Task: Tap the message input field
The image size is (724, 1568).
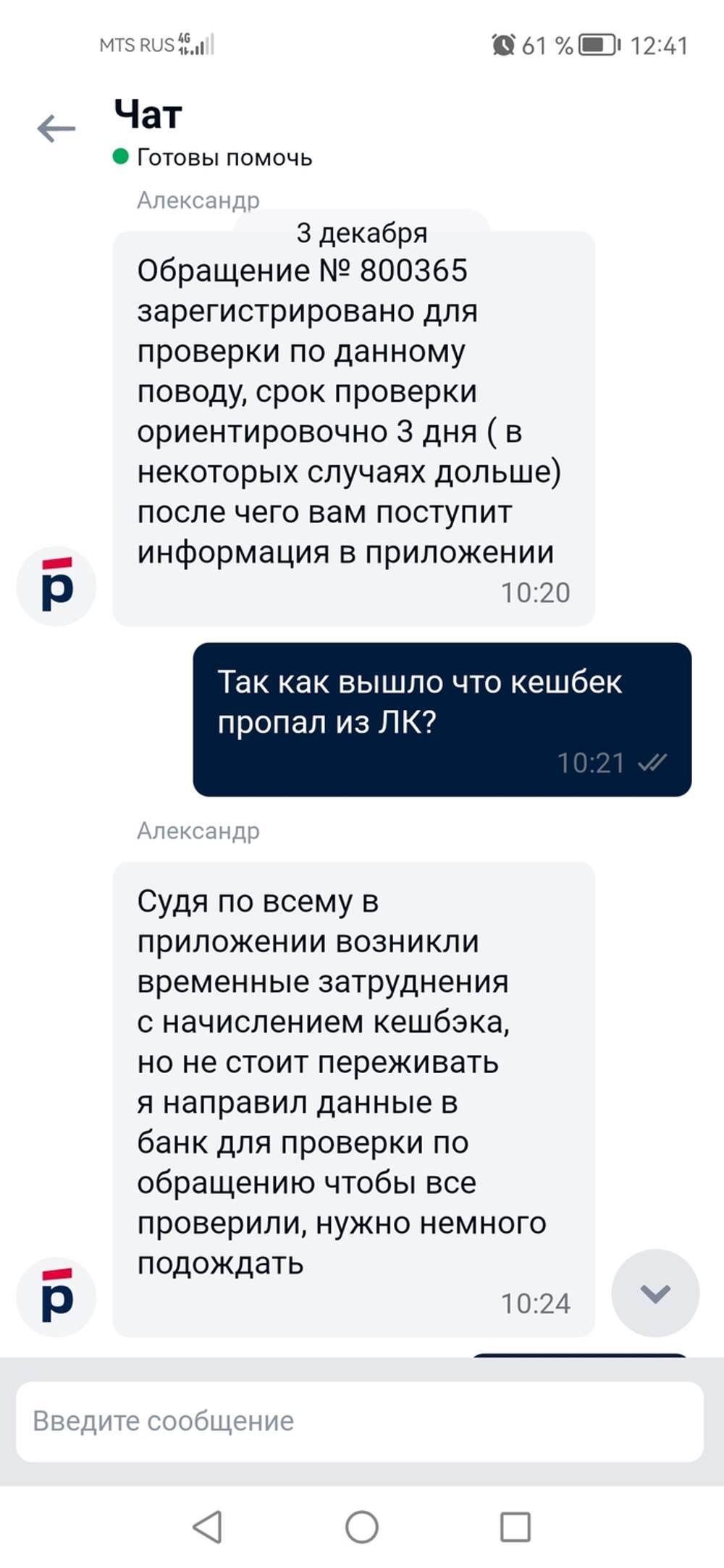Action: tap(359, 1421)
